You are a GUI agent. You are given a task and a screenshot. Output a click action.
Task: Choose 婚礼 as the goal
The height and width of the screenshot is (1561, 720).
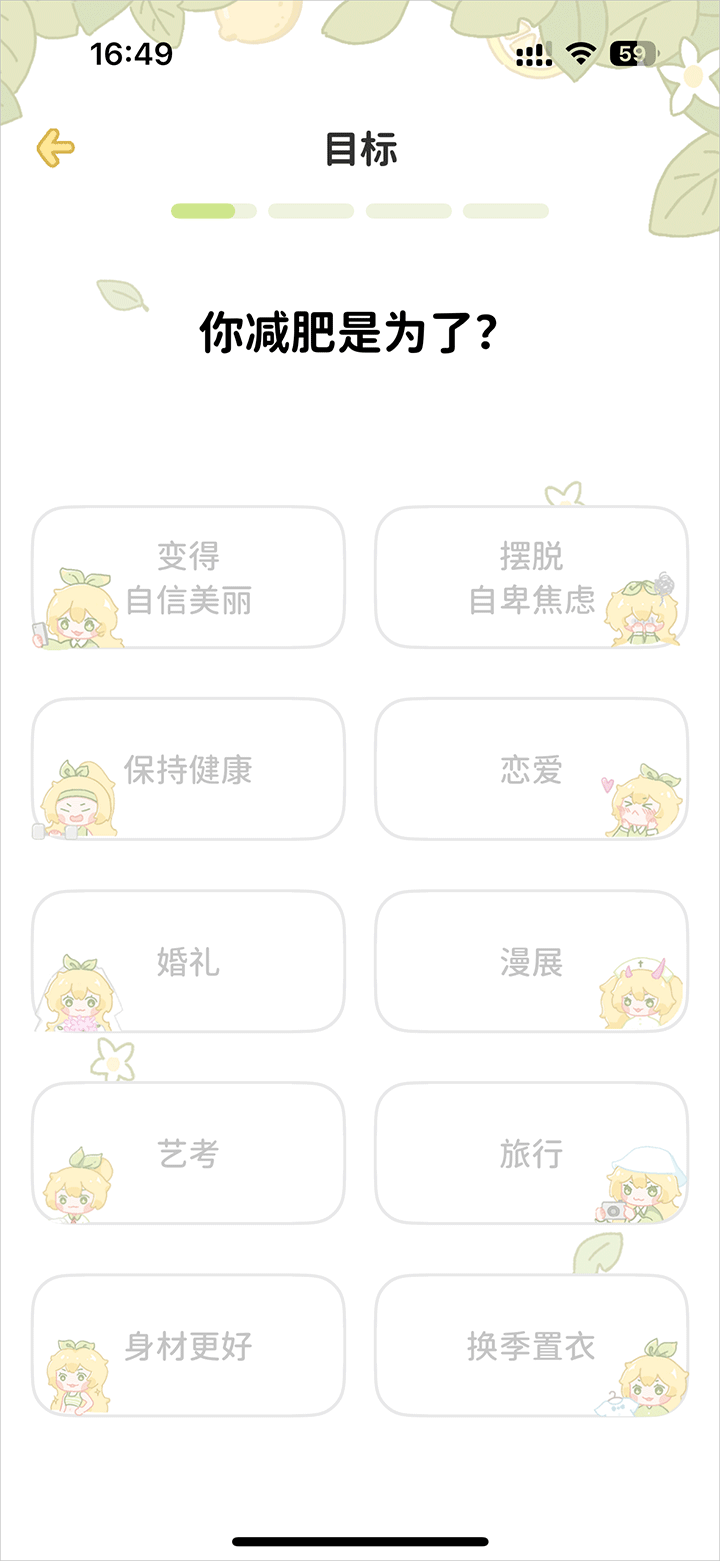click(x=188, y=961)
